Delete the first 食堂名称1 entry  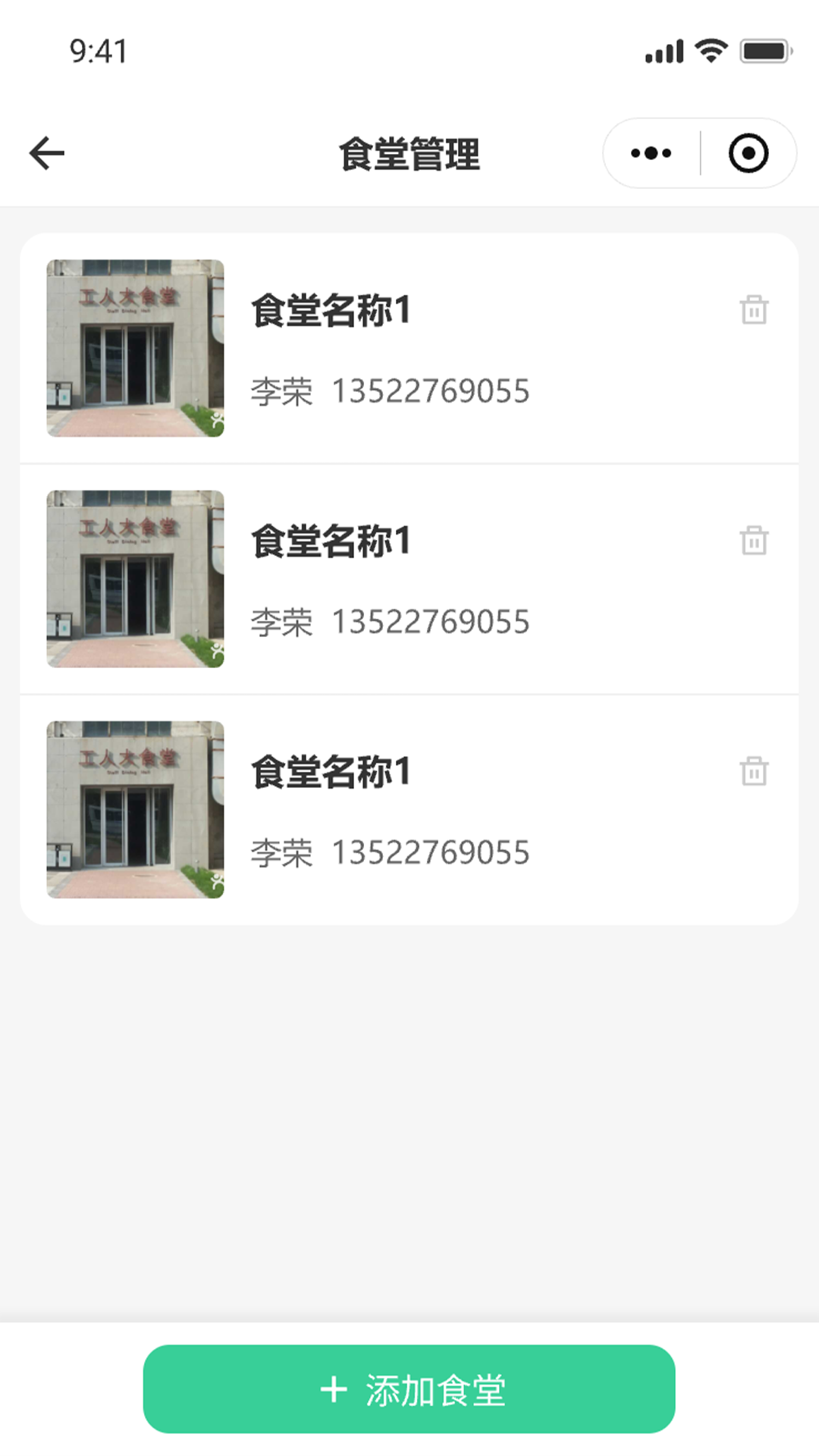tap(754, 309)
